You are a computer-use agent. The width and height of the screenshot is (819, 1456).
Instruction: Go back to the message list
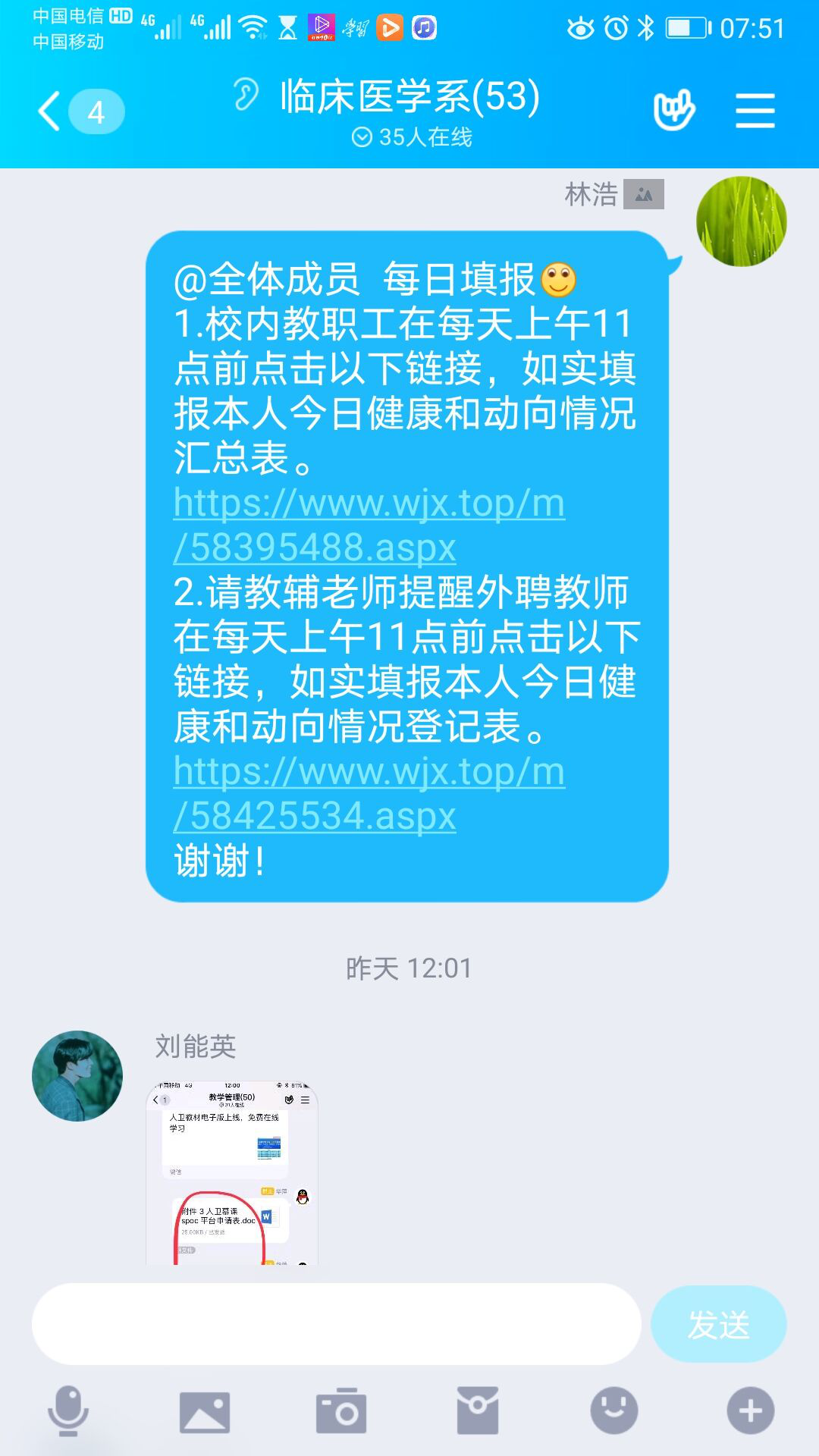pos(50,111)
